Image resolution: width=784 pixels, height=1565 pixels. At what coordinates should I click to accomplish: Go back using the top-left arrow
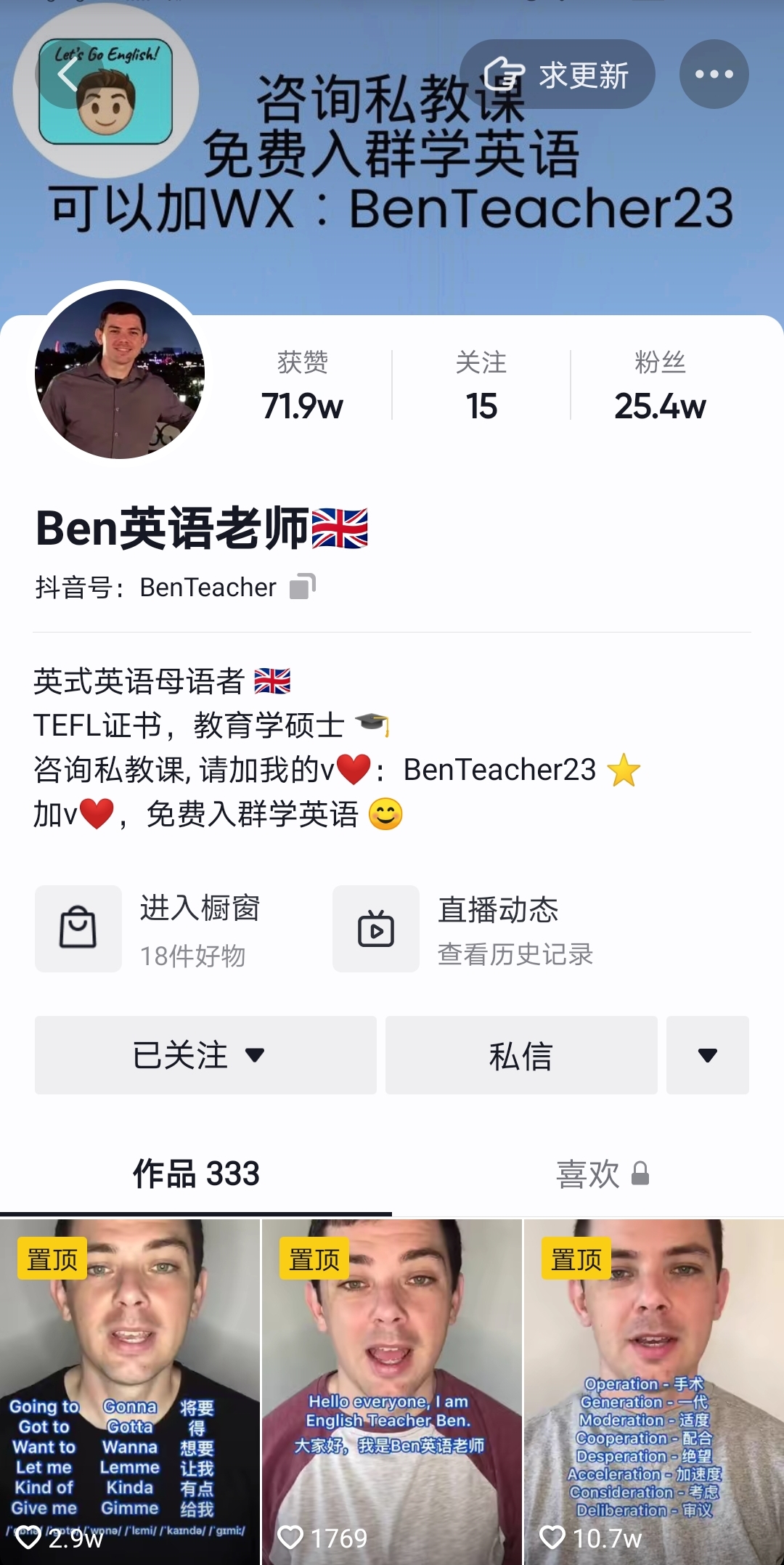coord(68,74)
